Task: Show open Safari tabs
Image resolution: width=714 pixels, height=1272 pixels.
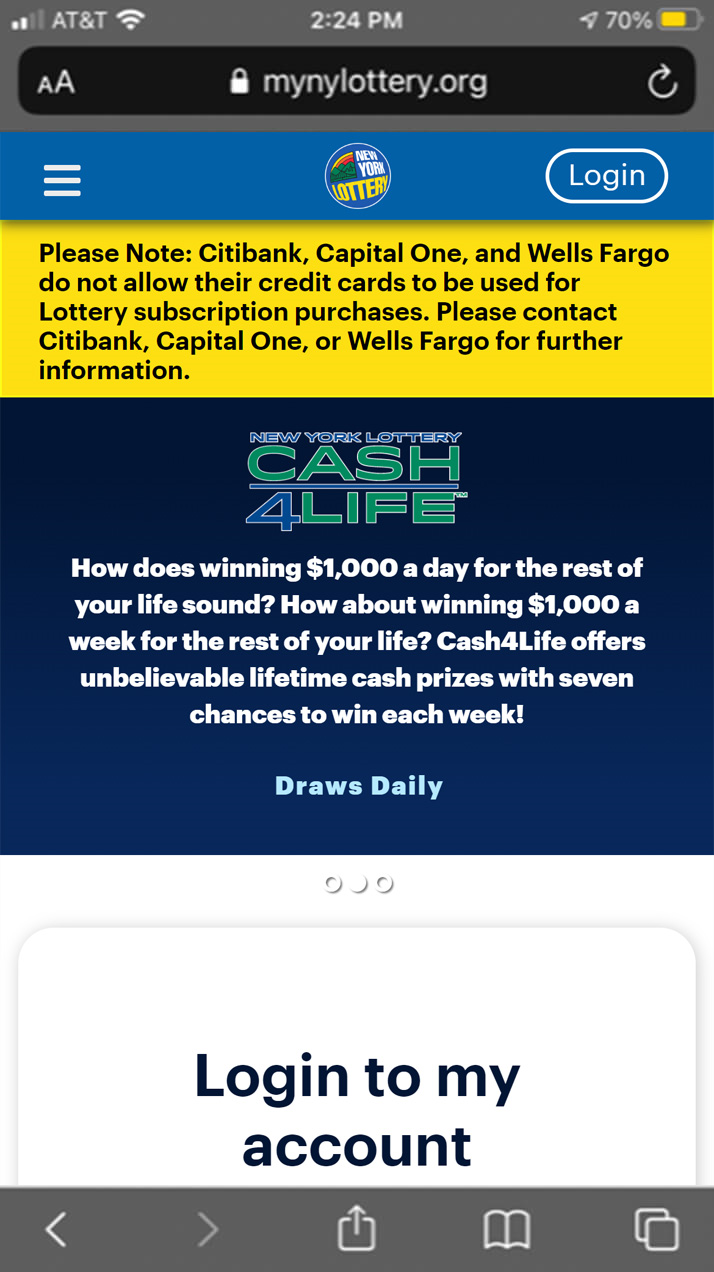Action: point(657,1229)
